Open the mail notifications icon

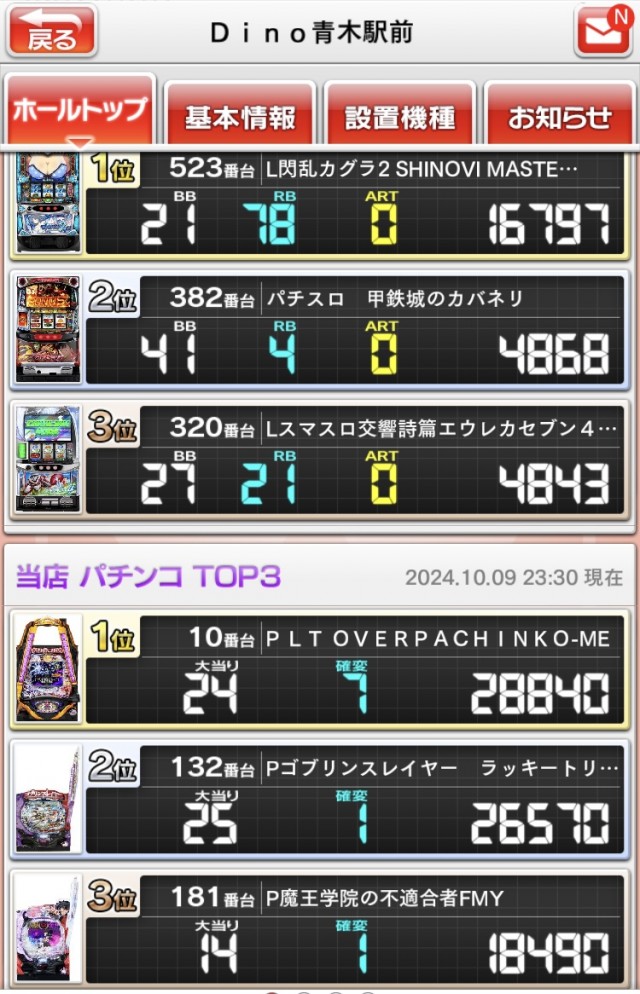(602, 31)
